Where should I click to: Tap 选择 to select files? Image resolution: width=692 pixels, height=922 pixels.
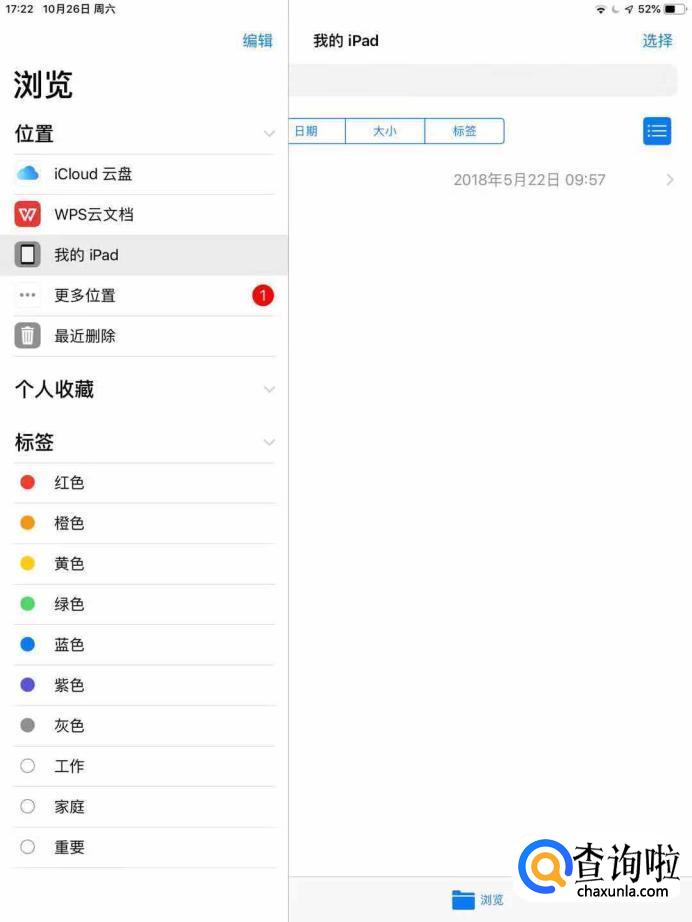(x=657, y=41)
